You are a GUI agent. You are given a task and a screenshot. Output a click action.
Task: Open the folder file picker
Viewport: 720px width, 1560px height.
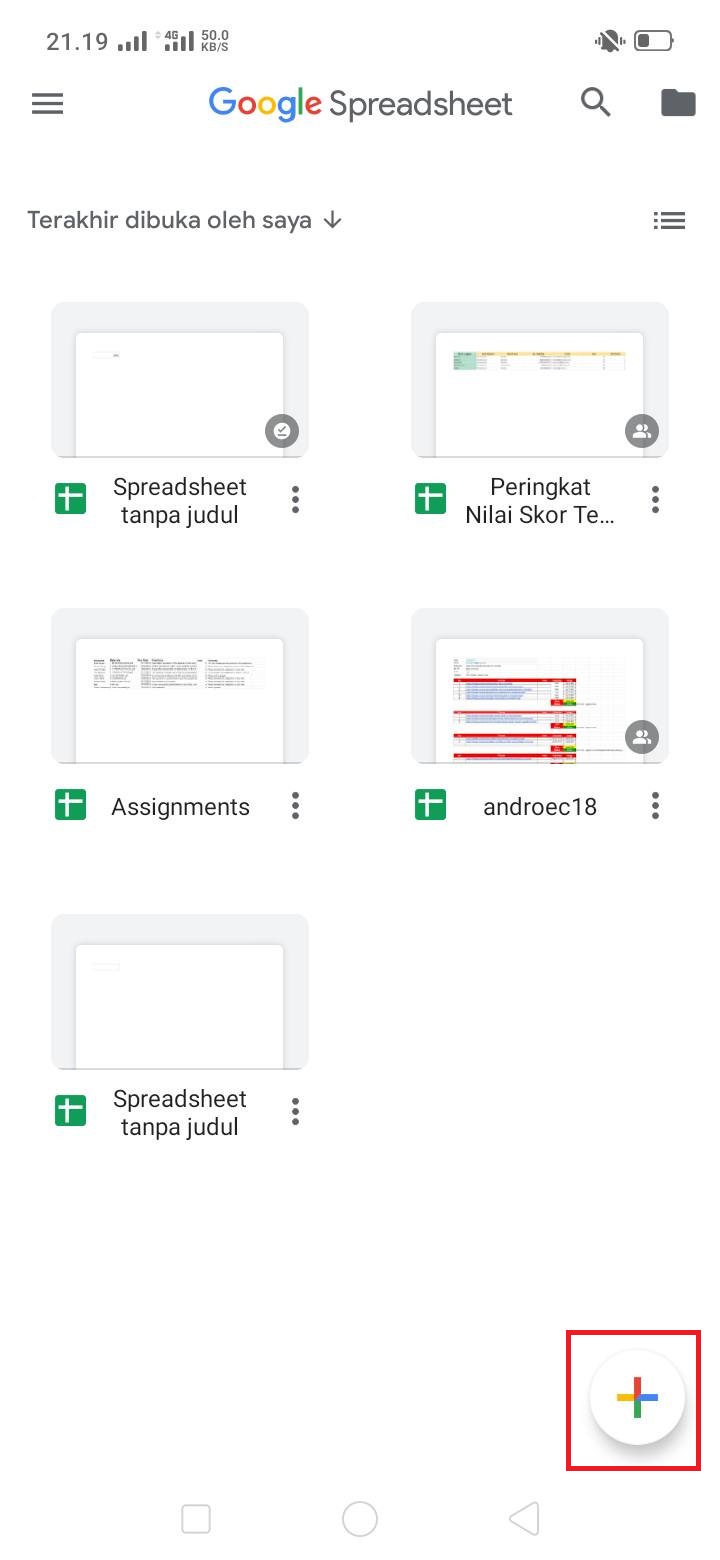[x=678, y=102]
